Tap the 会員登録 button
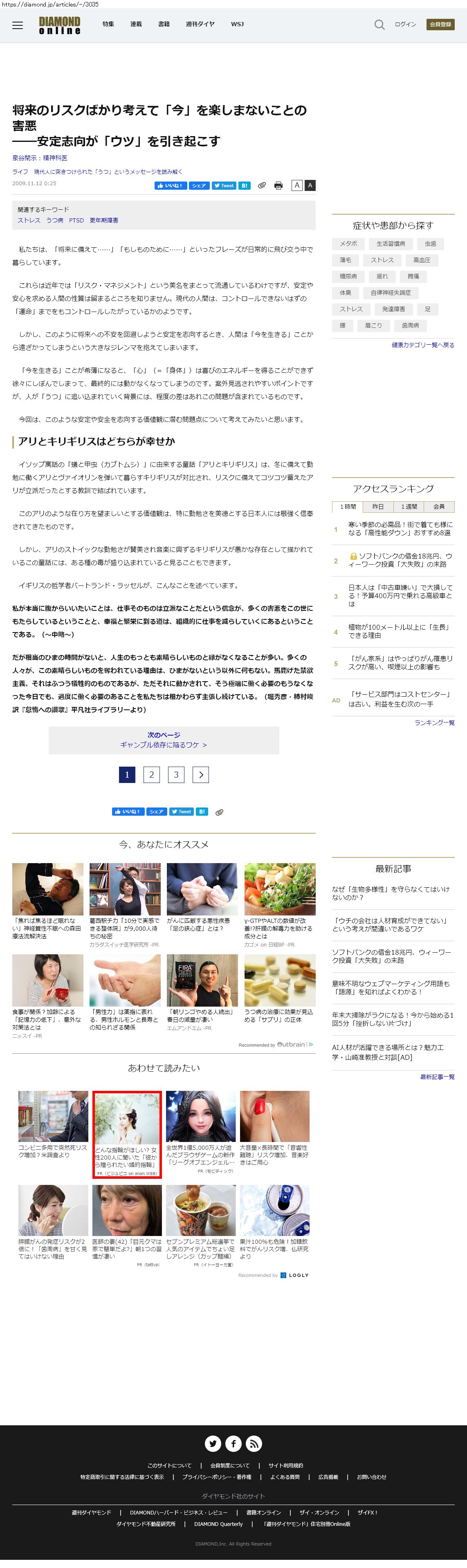Screen dimensions: 467x1568 tap(440, 25)
